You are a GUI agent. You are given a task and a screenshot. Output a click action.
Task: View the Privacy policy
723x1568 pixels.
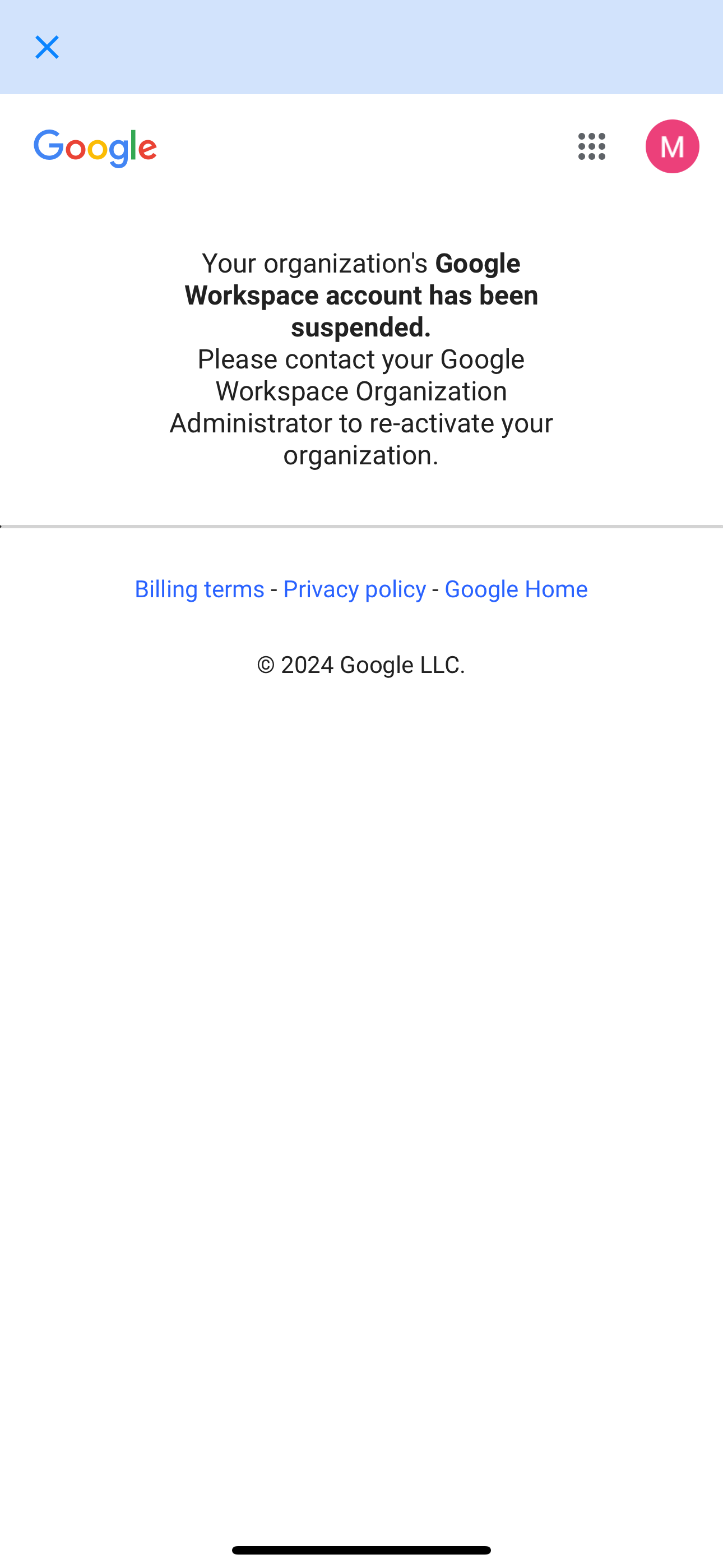click(x=354, y=589)
